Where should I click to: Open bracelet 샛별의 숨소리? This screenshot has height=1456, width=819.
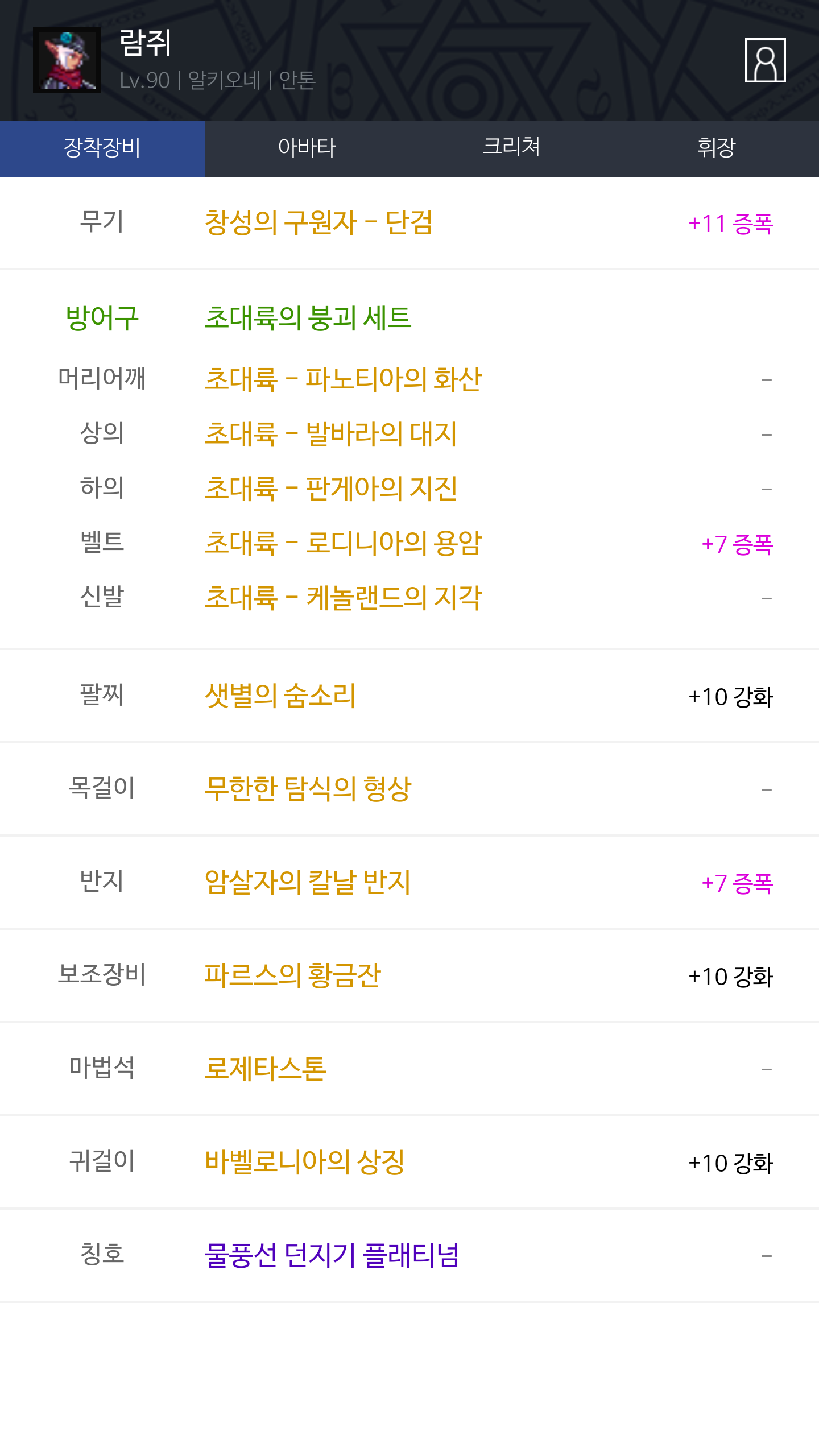tap(280, 696)
